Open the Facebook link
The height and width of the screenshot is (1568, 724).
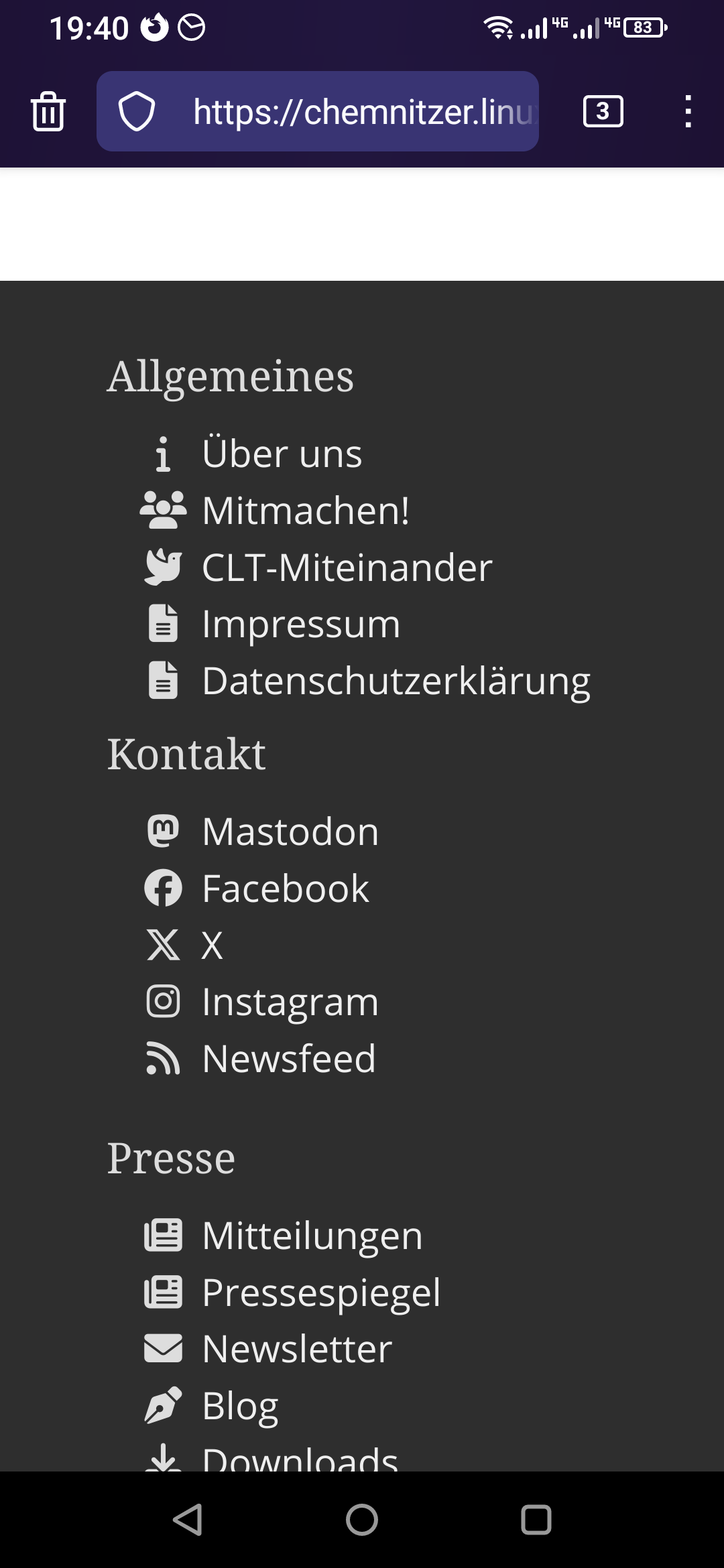tap(286, 889)
